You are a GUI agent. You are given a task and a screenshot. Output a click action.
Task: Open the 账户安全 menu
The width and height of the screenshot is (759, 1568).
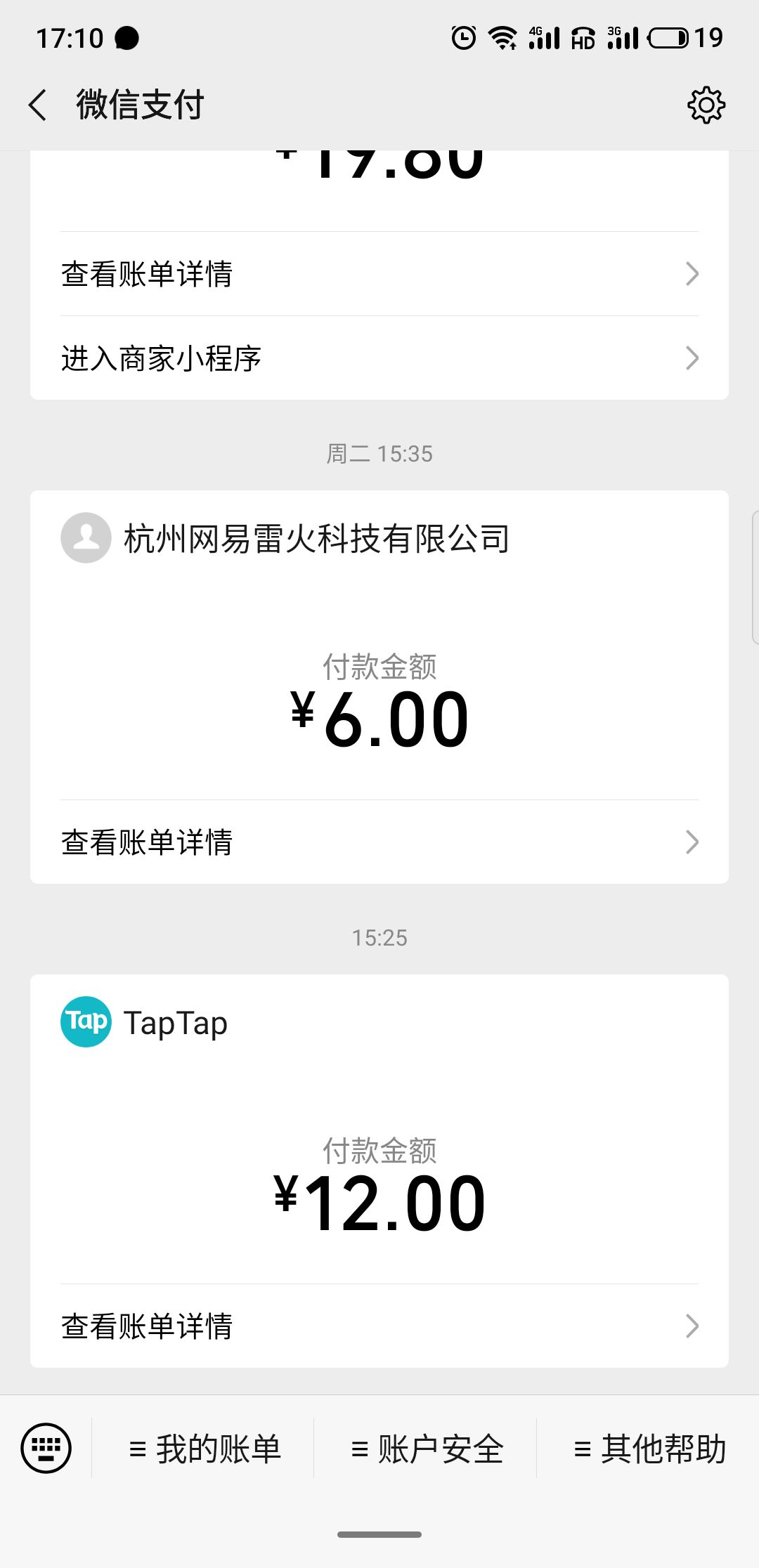pos(427,1449)
